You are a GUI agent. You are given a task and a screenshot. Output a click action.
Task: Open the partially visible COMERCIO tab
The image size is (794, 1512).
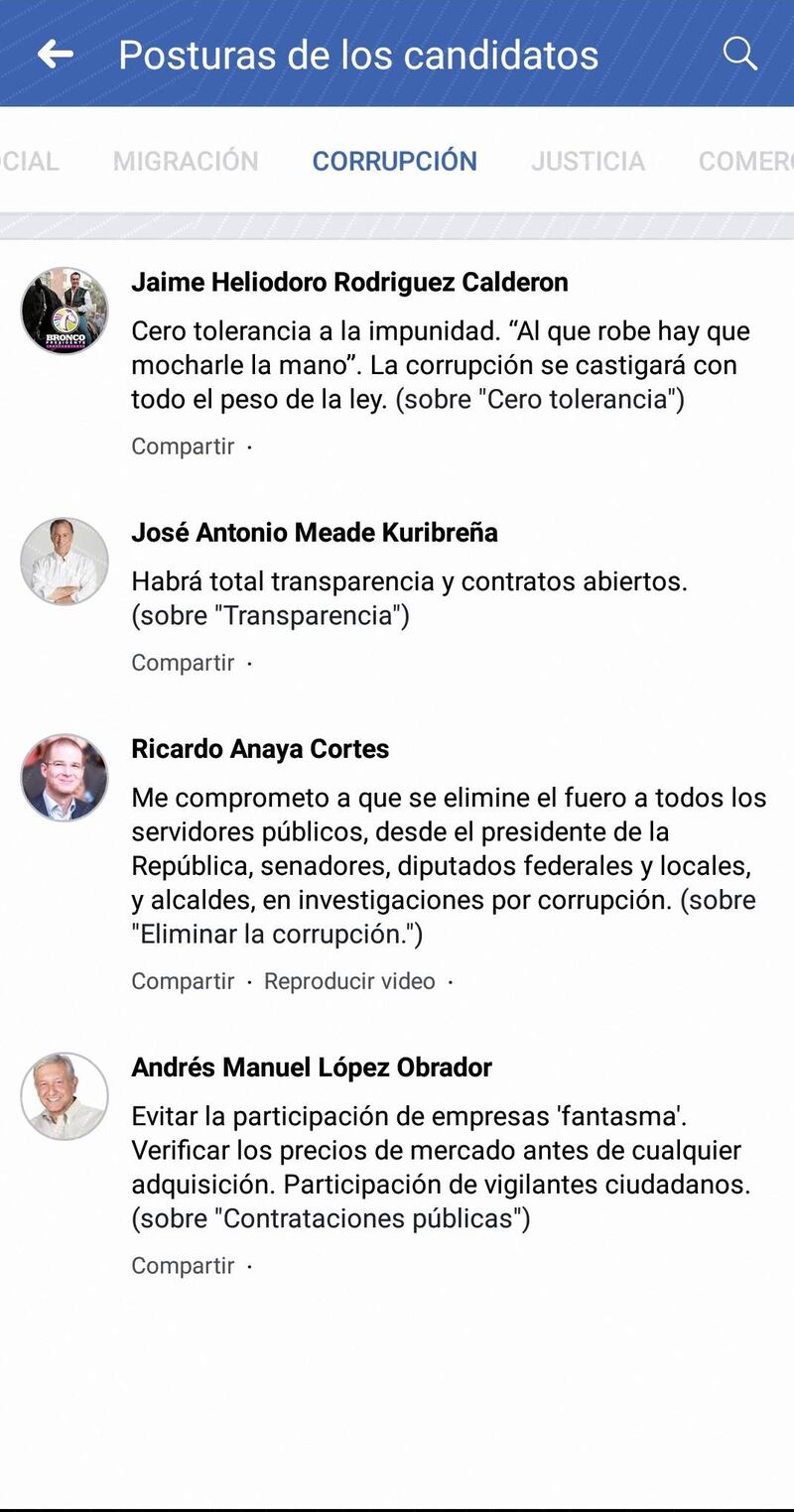click(745, 161)
